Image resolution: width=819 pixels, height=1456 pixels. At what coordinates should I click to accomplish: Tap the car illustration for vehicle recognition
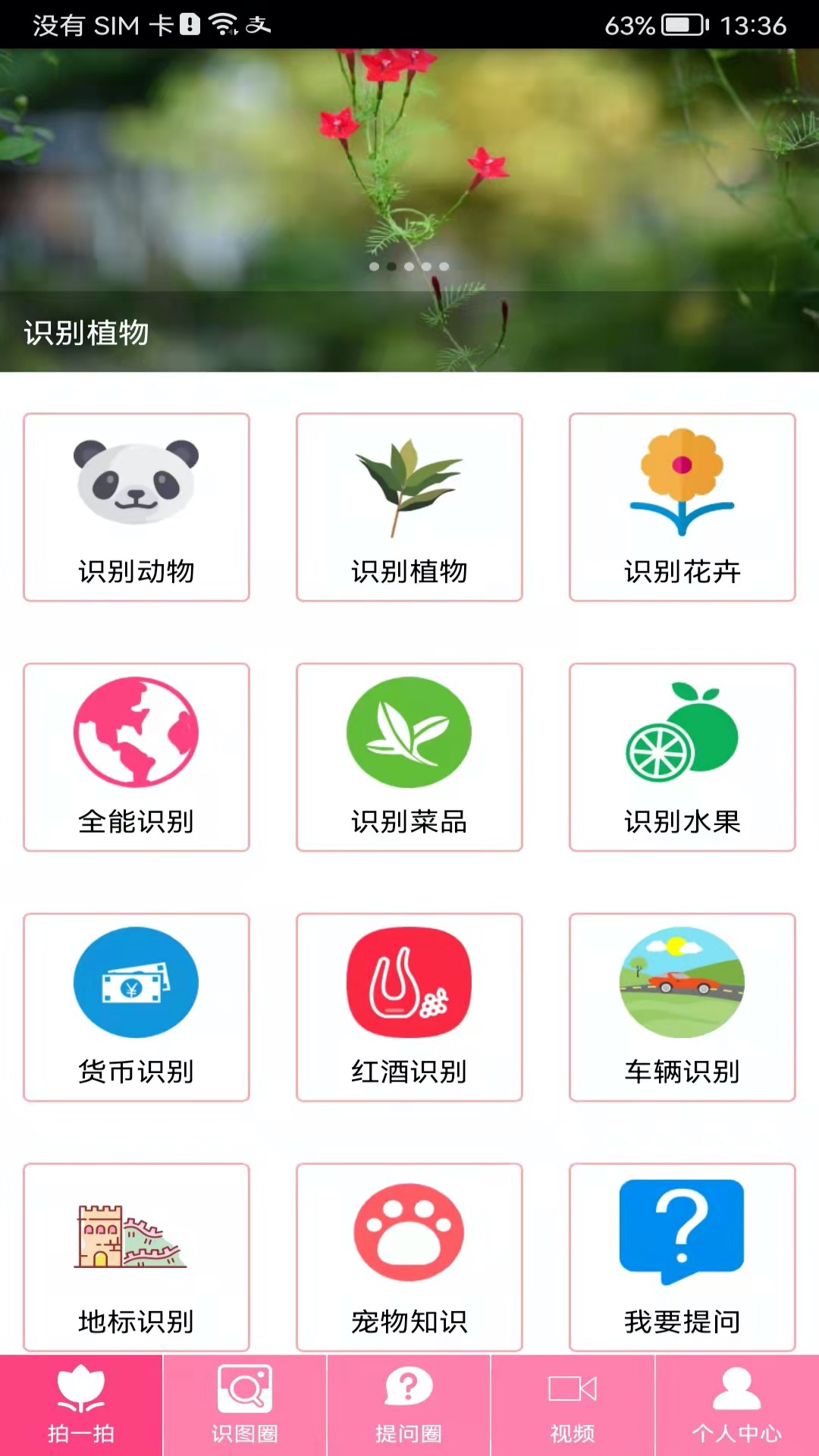681,982
